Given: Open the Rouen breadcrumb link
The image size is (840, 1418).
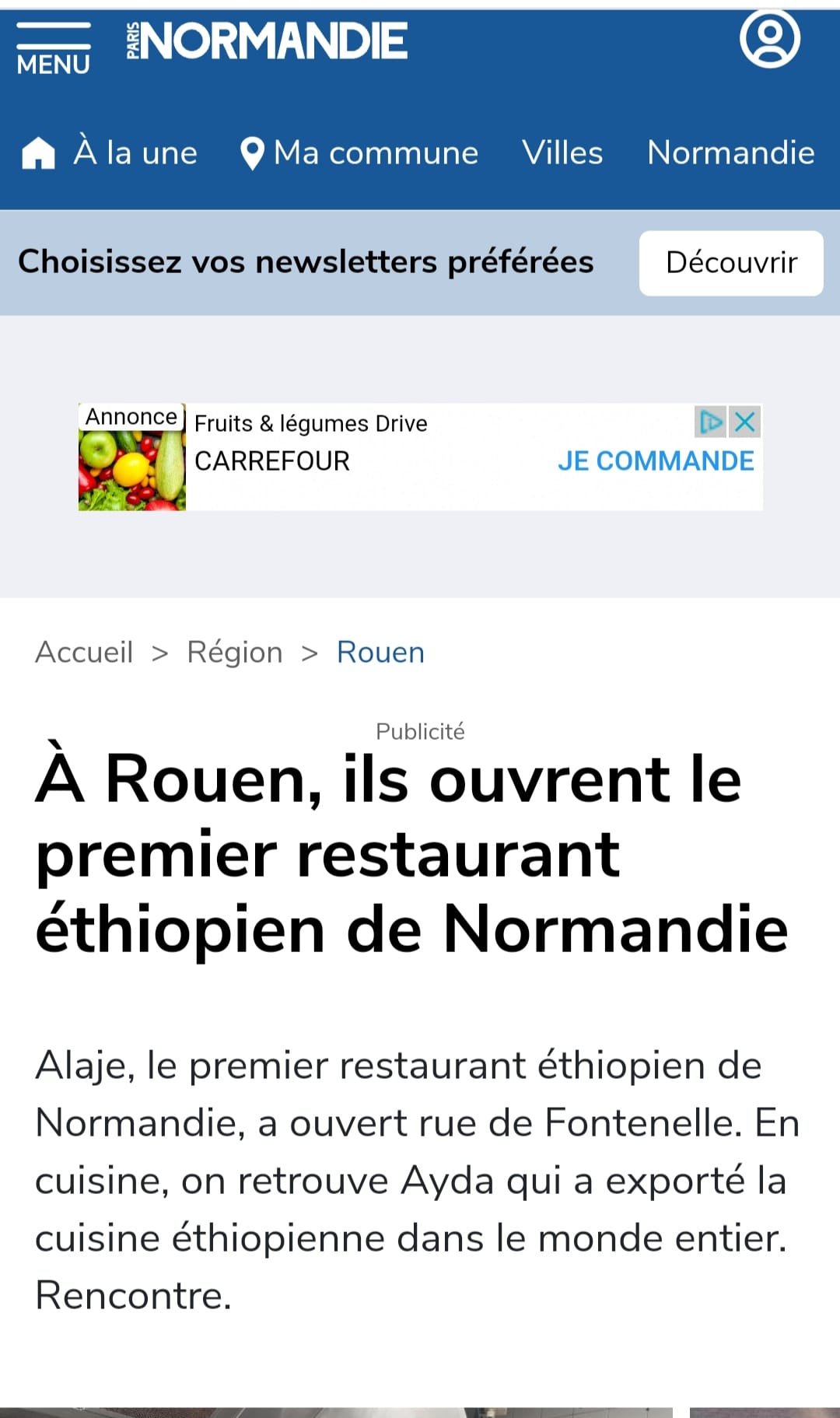Looking at the screenshot, I should pyautogui.click(x=380, y=652).
